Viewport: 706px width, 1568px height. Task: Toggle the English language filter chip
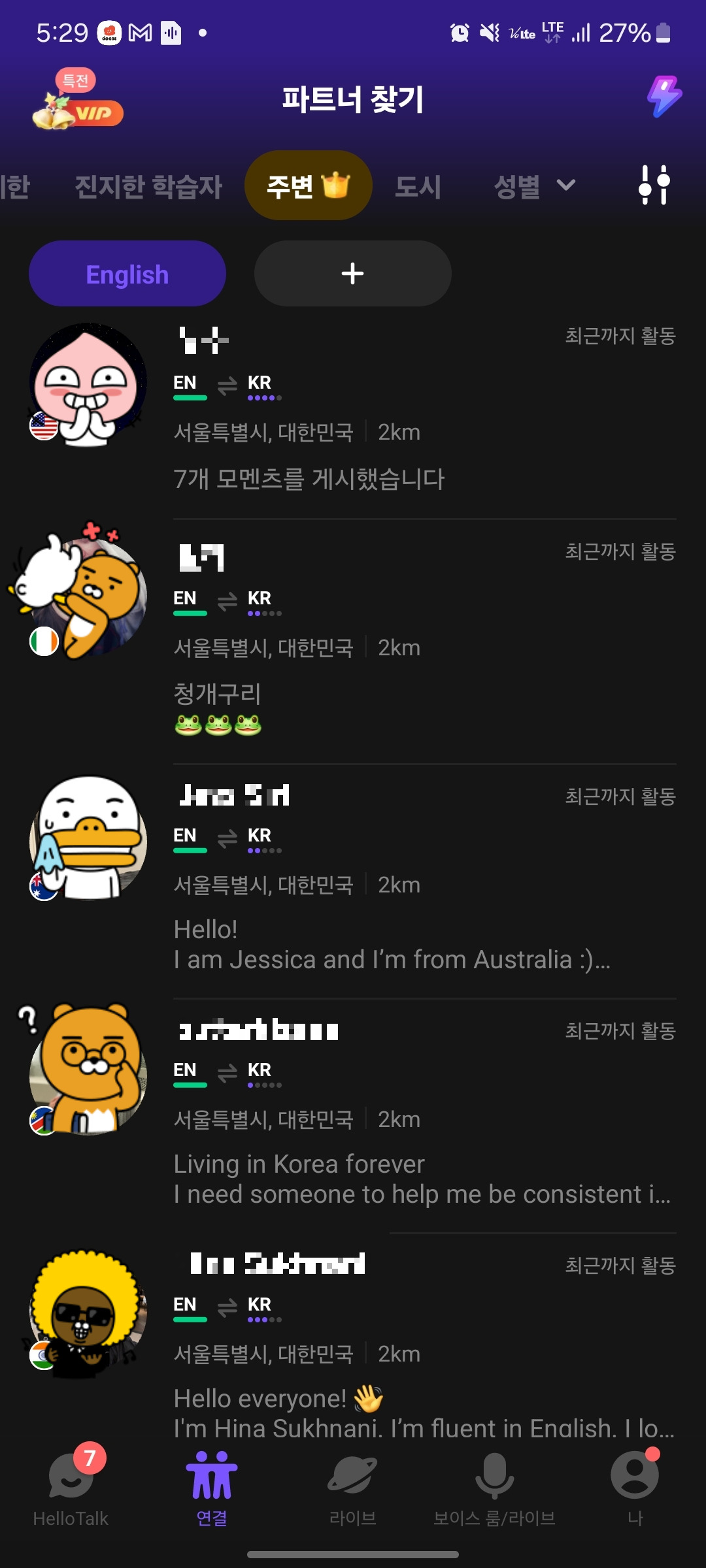(127, 274)
